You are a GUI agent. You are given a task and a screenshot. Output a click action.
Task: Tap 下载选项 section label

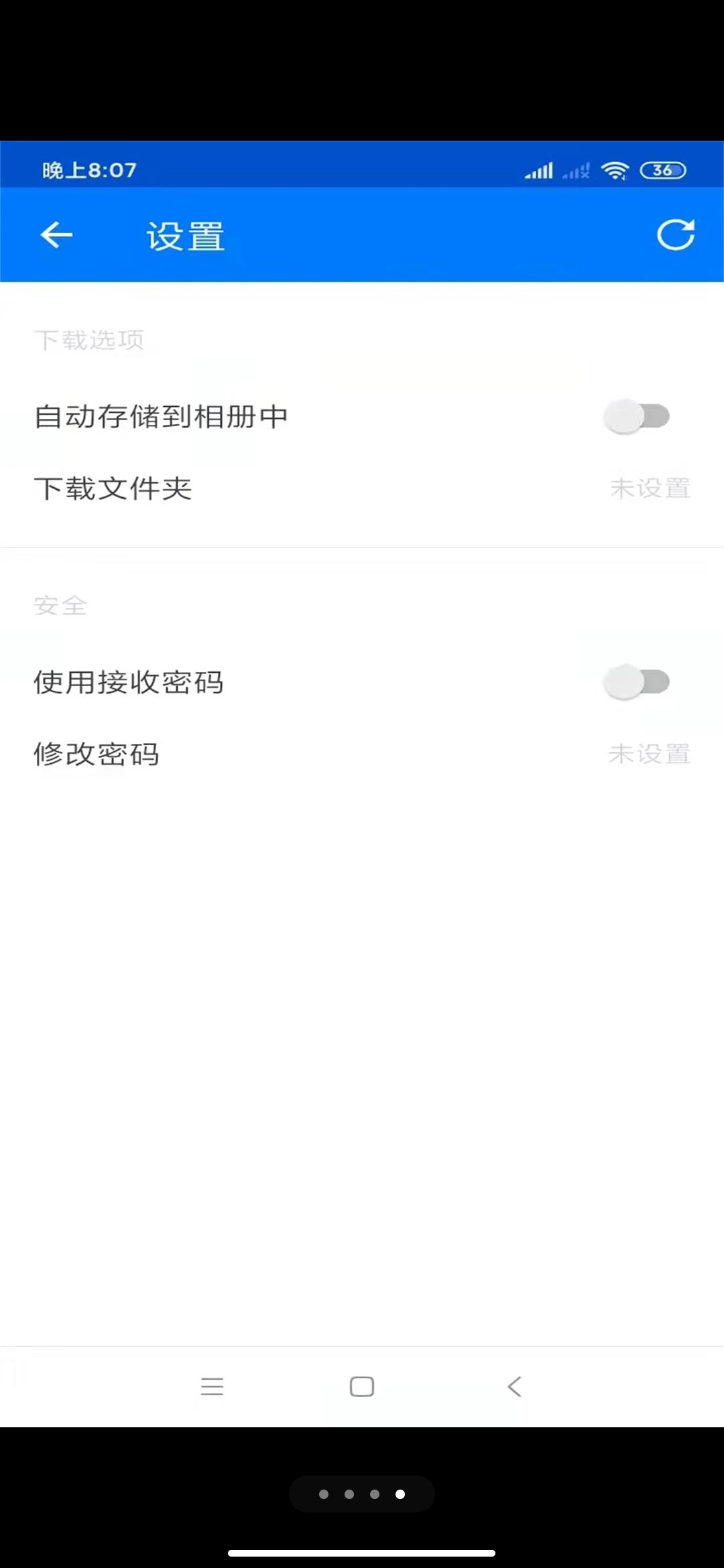pos(89,339)
